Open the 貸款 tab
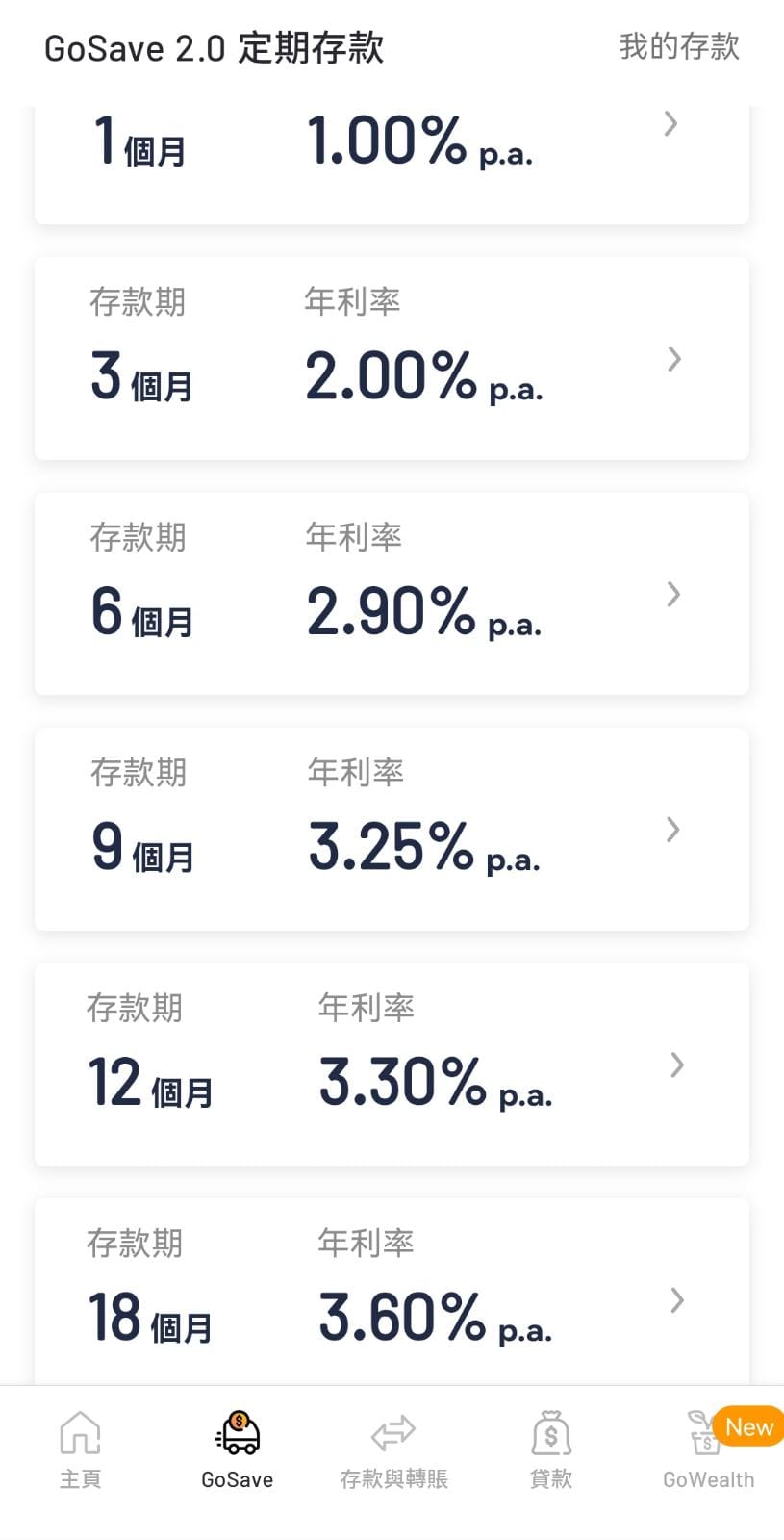 [551, 1450]
